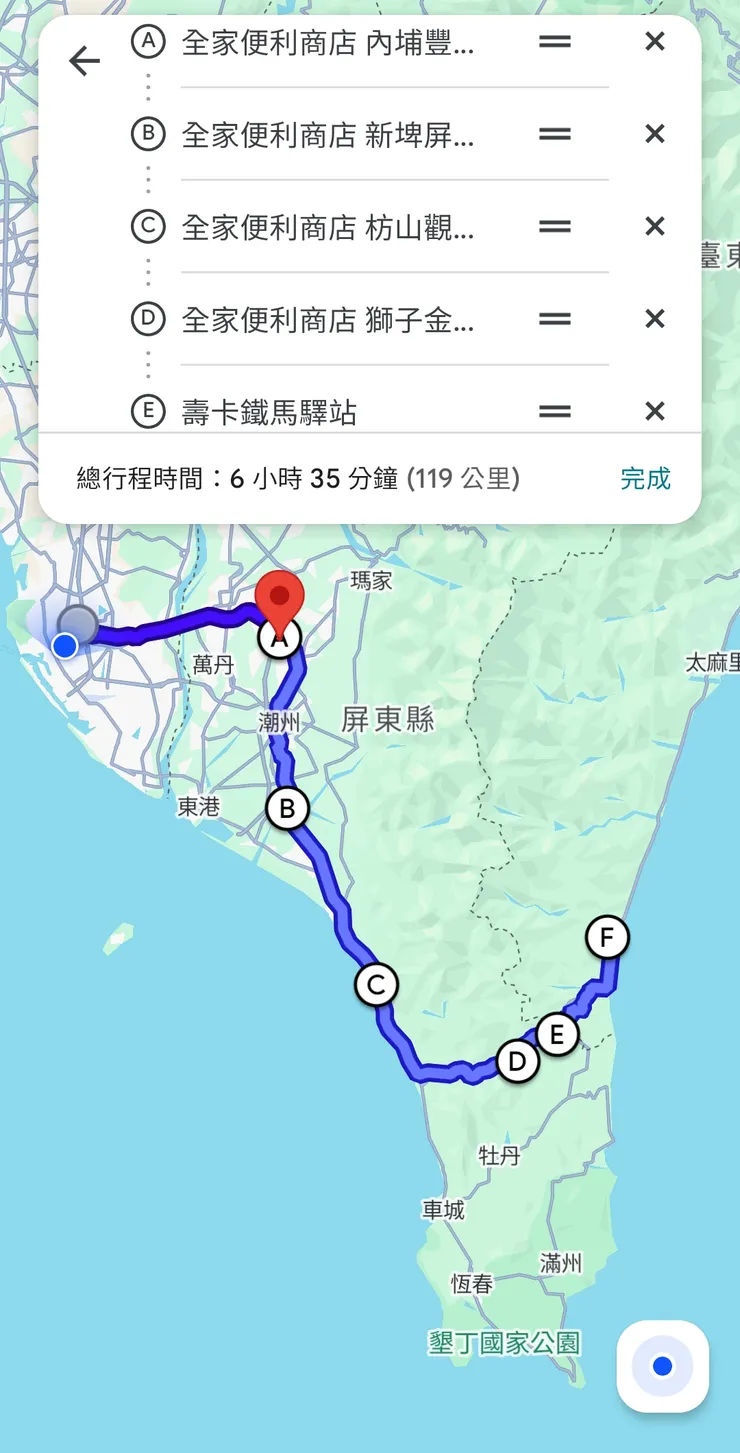Select the stop 全家便利商店 新埤屏
The image size is (740, 1453).
pyautogui.click(x=300, y=134)
